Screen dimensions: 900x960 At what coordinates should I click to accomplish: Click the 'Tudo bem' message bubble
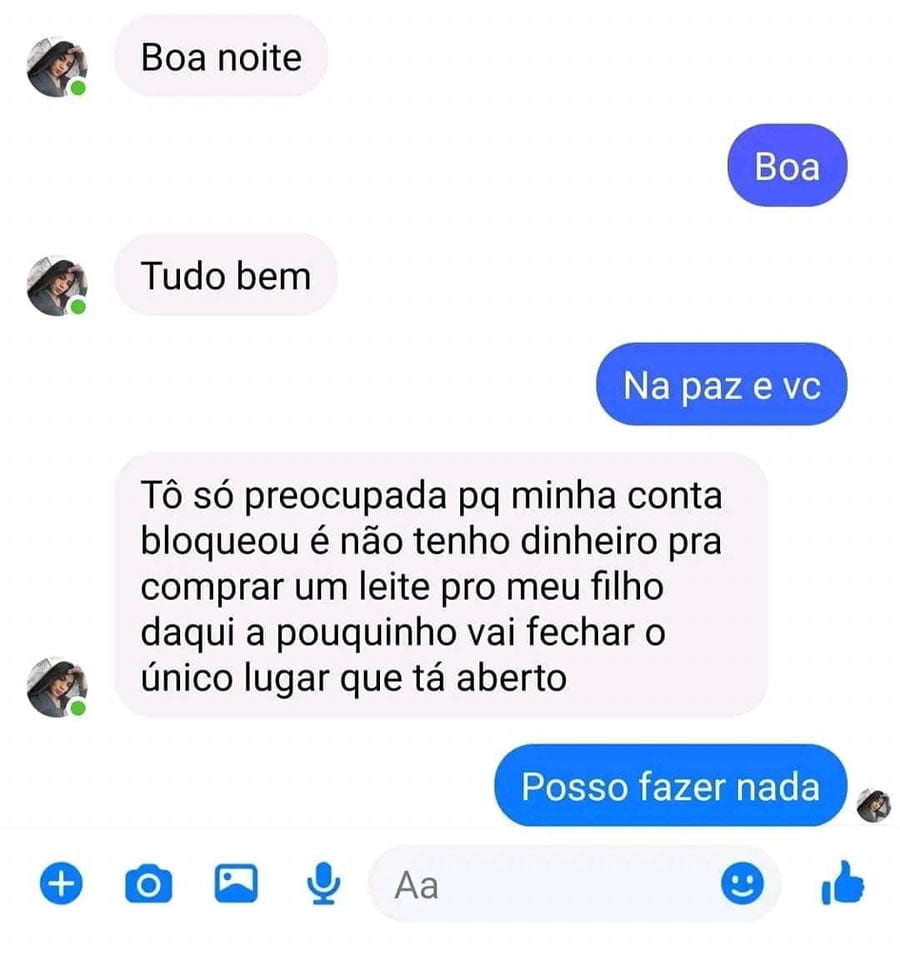click(x=226, y=277)
